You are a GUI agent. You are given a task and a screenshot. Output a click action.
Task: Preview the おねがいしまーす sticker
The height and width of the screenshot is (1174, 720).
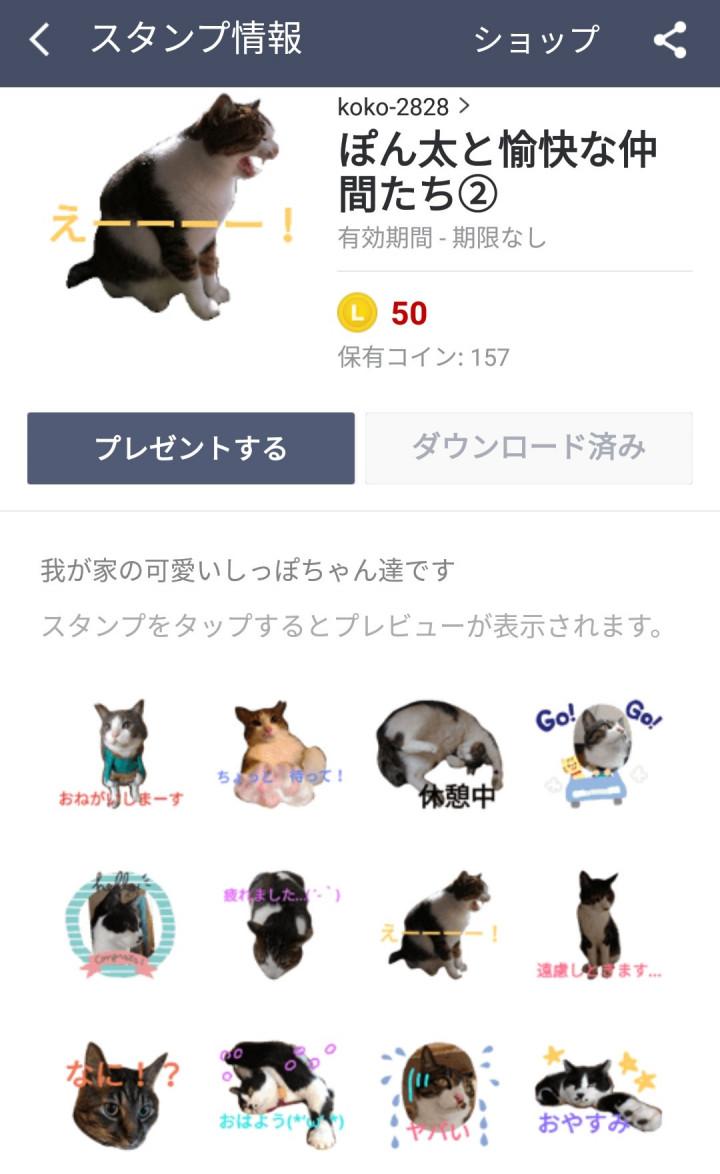(121, 754)
